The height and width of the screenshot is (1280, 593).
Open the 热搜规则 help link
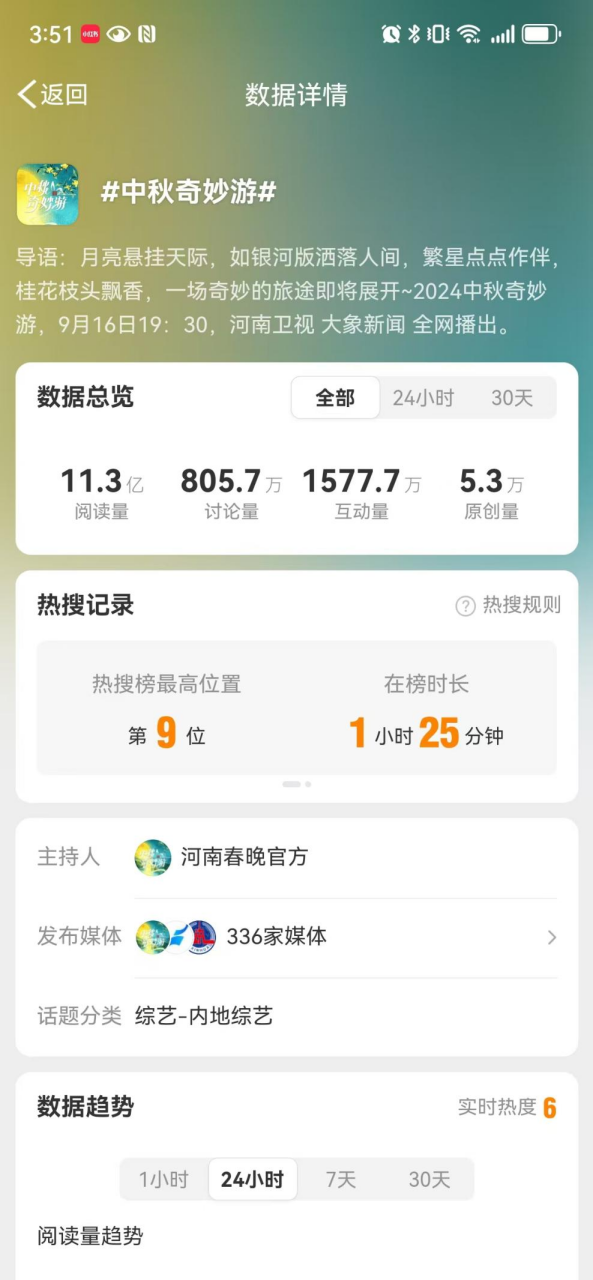508,605
